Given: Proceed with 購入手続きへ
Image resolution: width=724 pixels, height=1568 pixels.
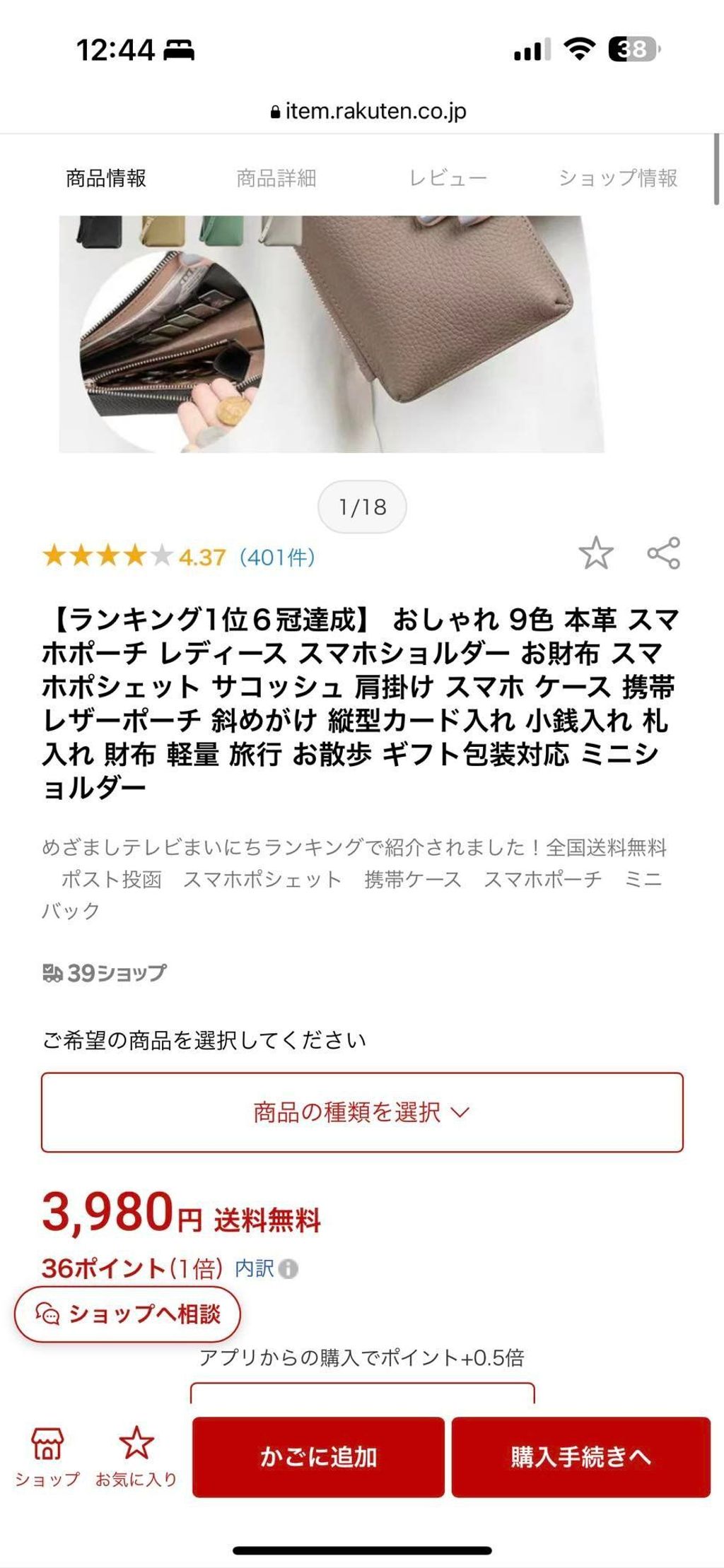Looking at the screenshot, I should (x=581, y=1457).
